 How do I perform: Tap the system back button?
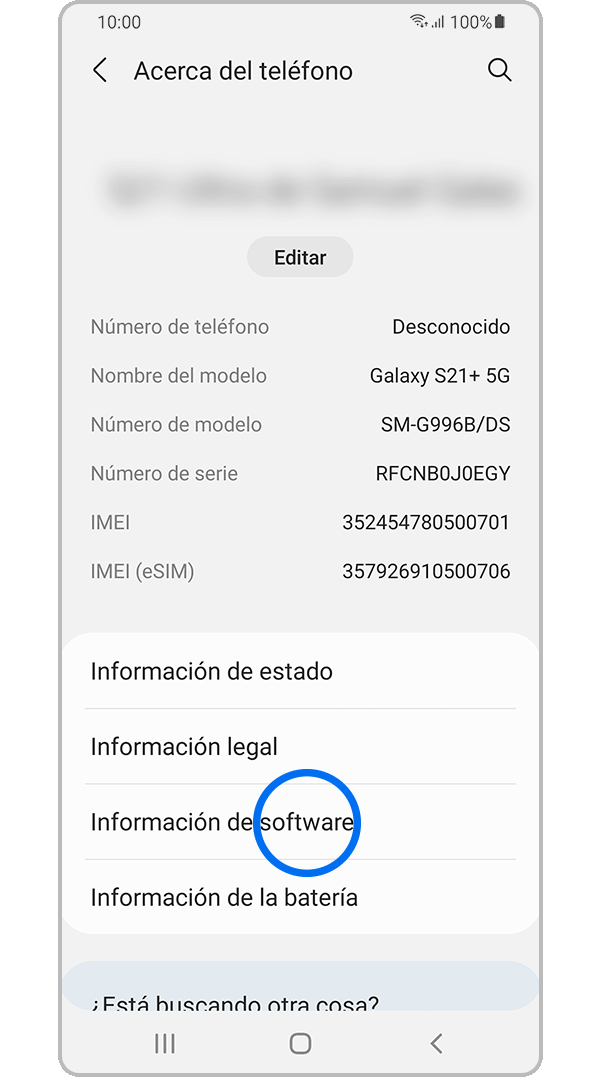436,1043
